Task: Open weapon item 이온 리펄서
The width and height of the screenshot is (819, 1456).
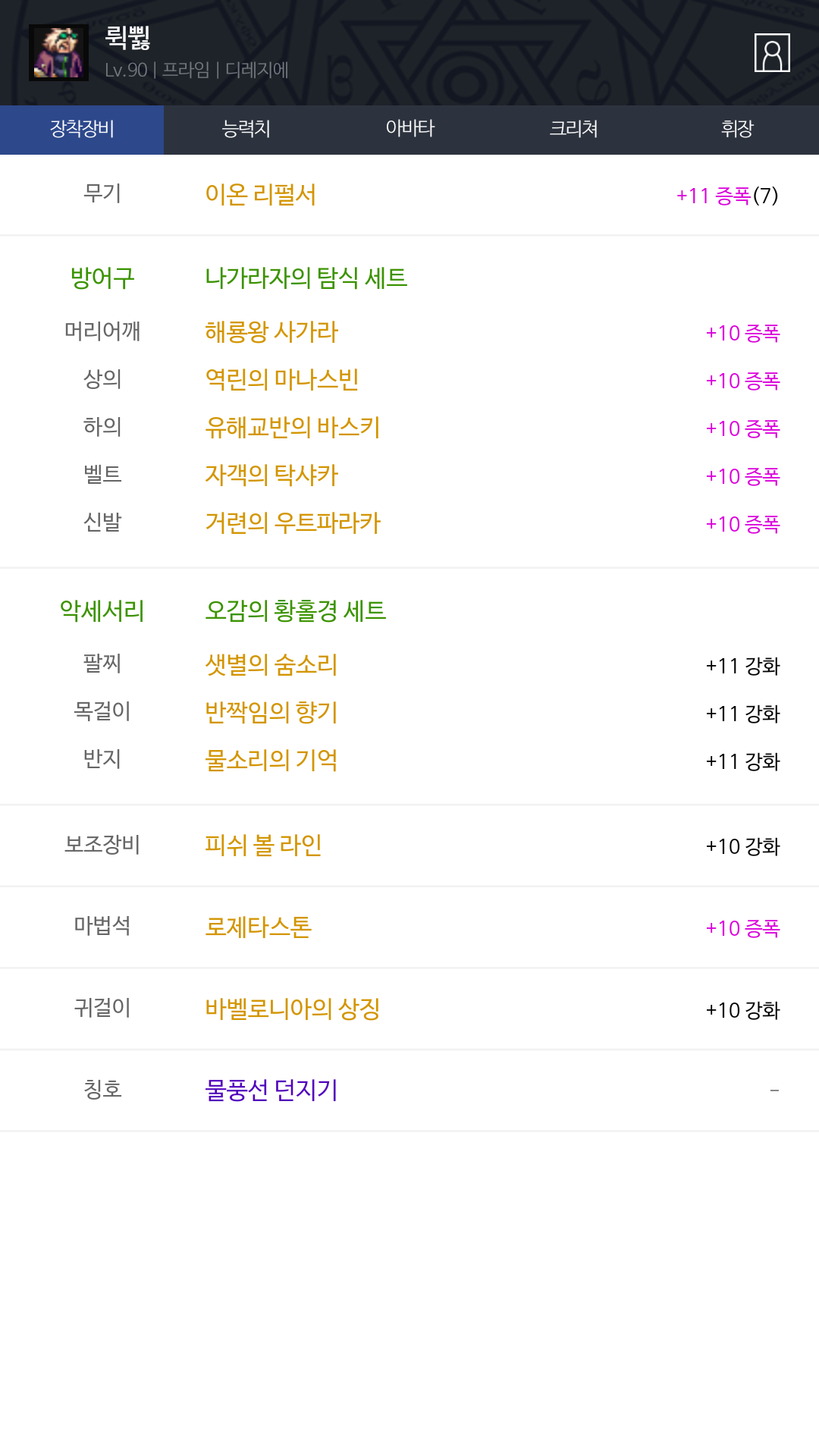Action: tap(260, 195)
